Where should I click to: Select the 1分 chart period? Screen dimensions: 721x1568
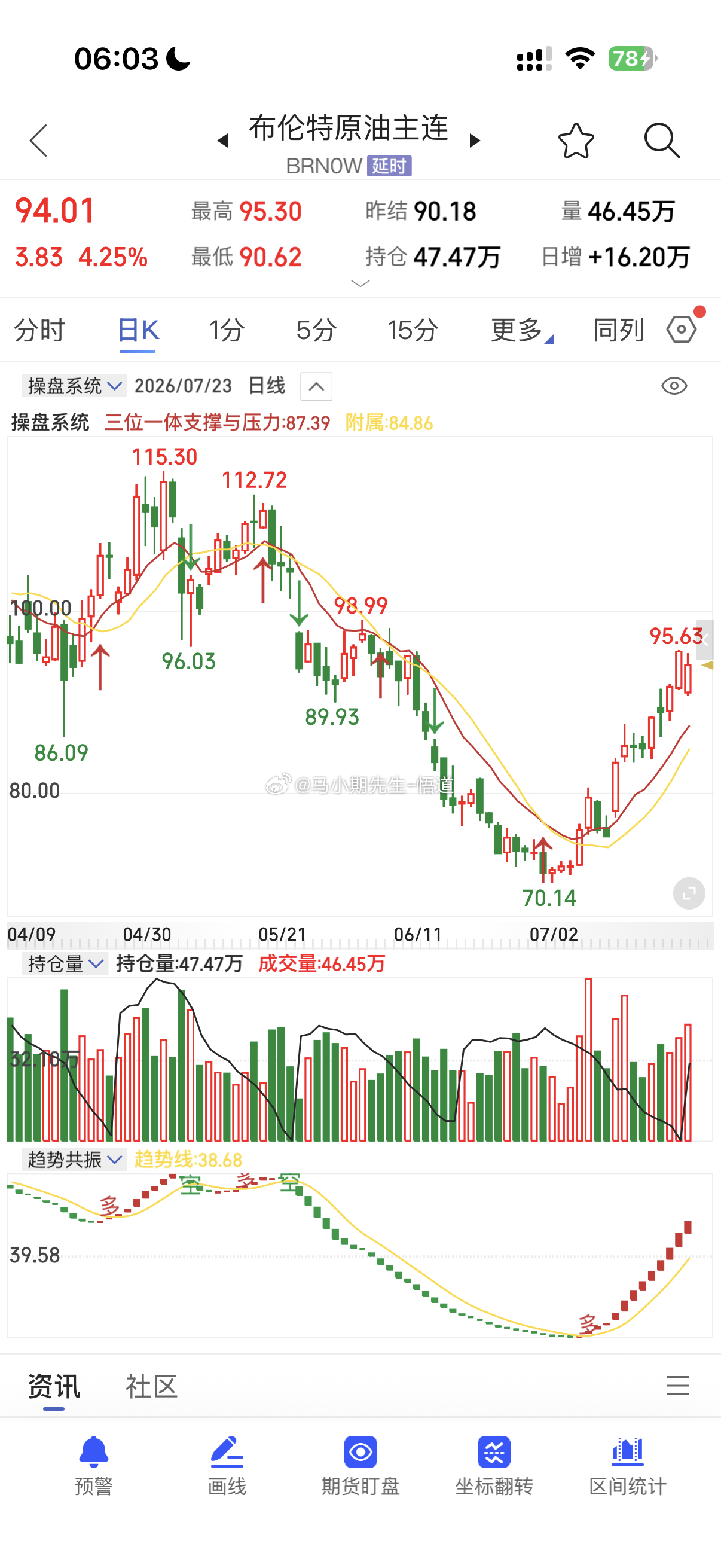pyautogui.click(x=227, y=330)
